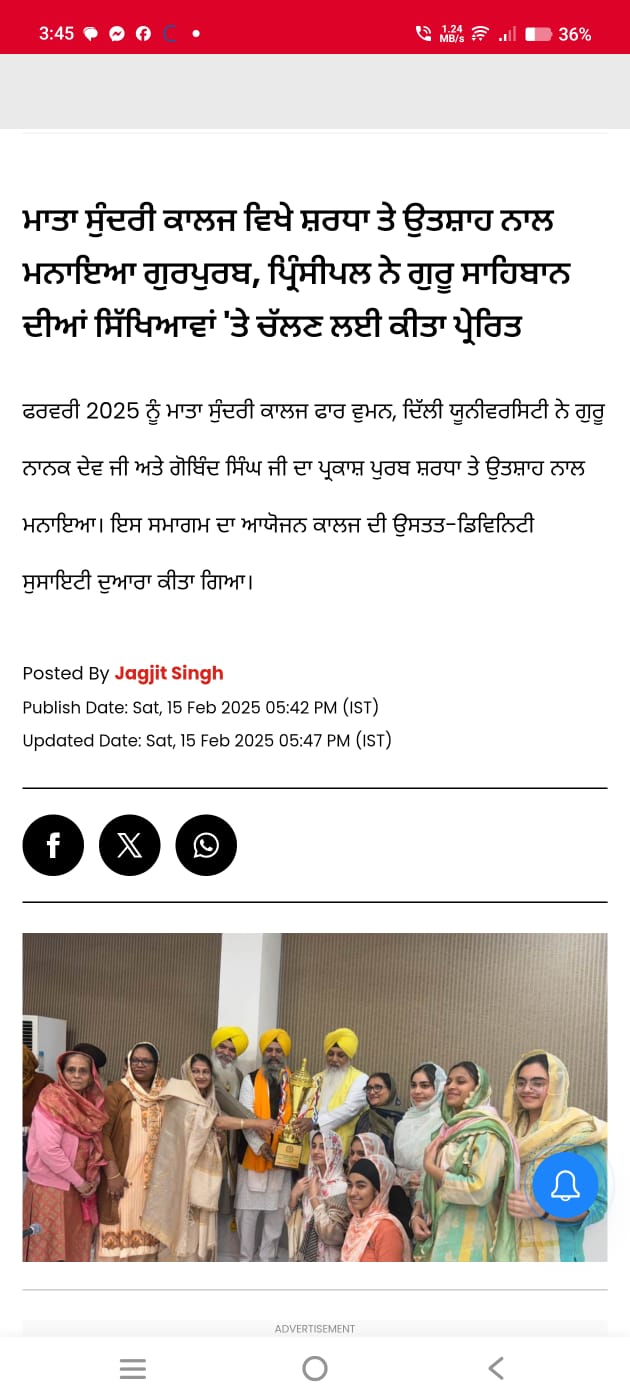Open the recent apps view

[x=133, y=1368]
